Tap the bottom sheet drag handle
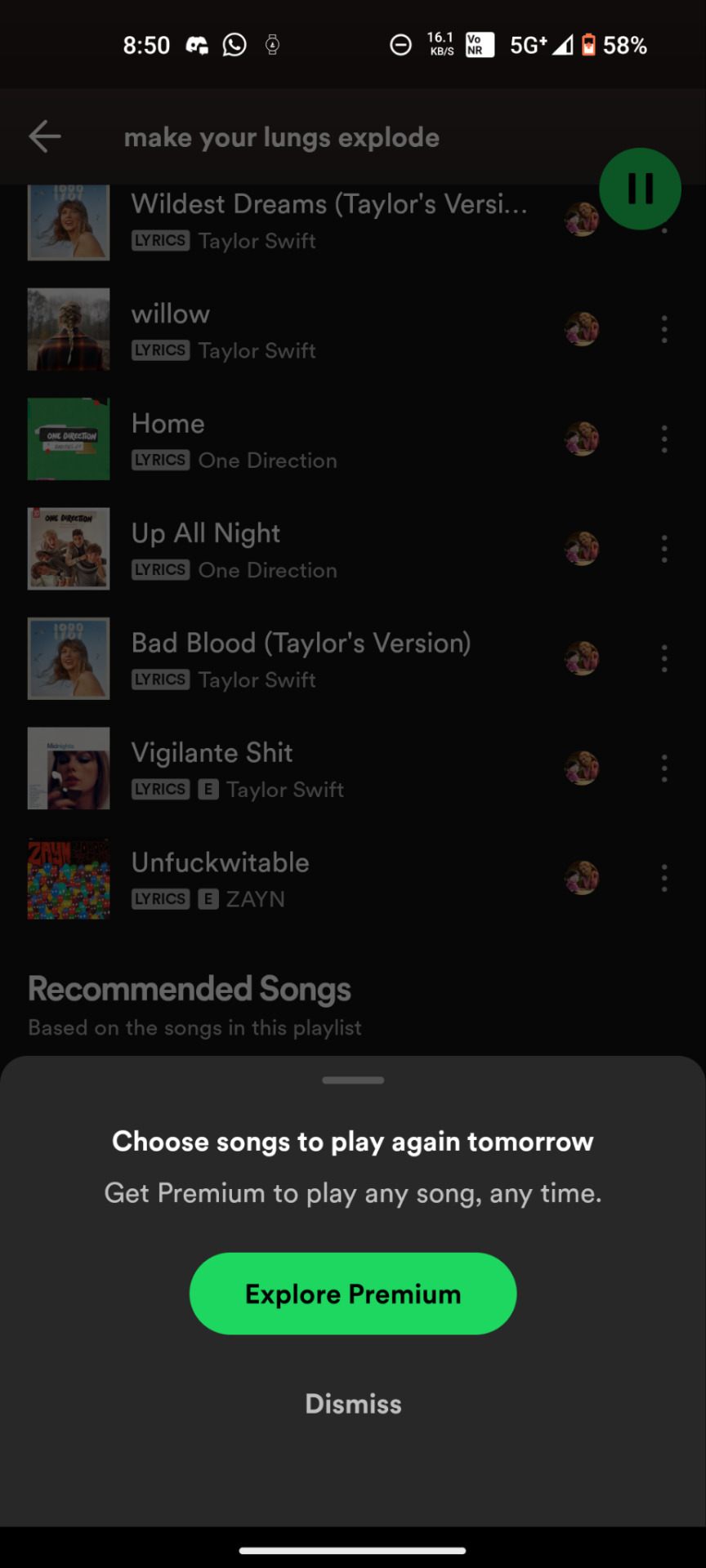 [353, 1080]
